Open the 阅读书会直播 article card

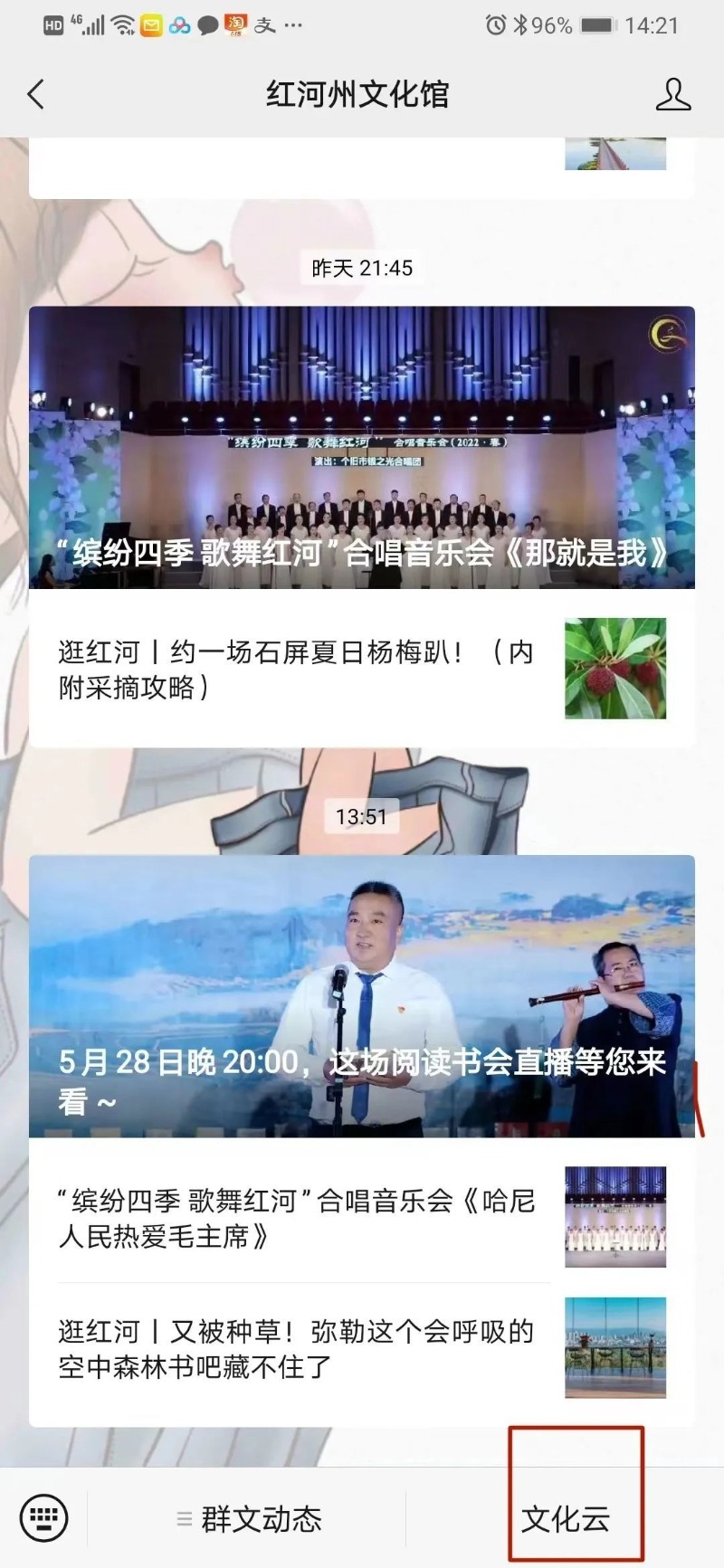point(362,995)
